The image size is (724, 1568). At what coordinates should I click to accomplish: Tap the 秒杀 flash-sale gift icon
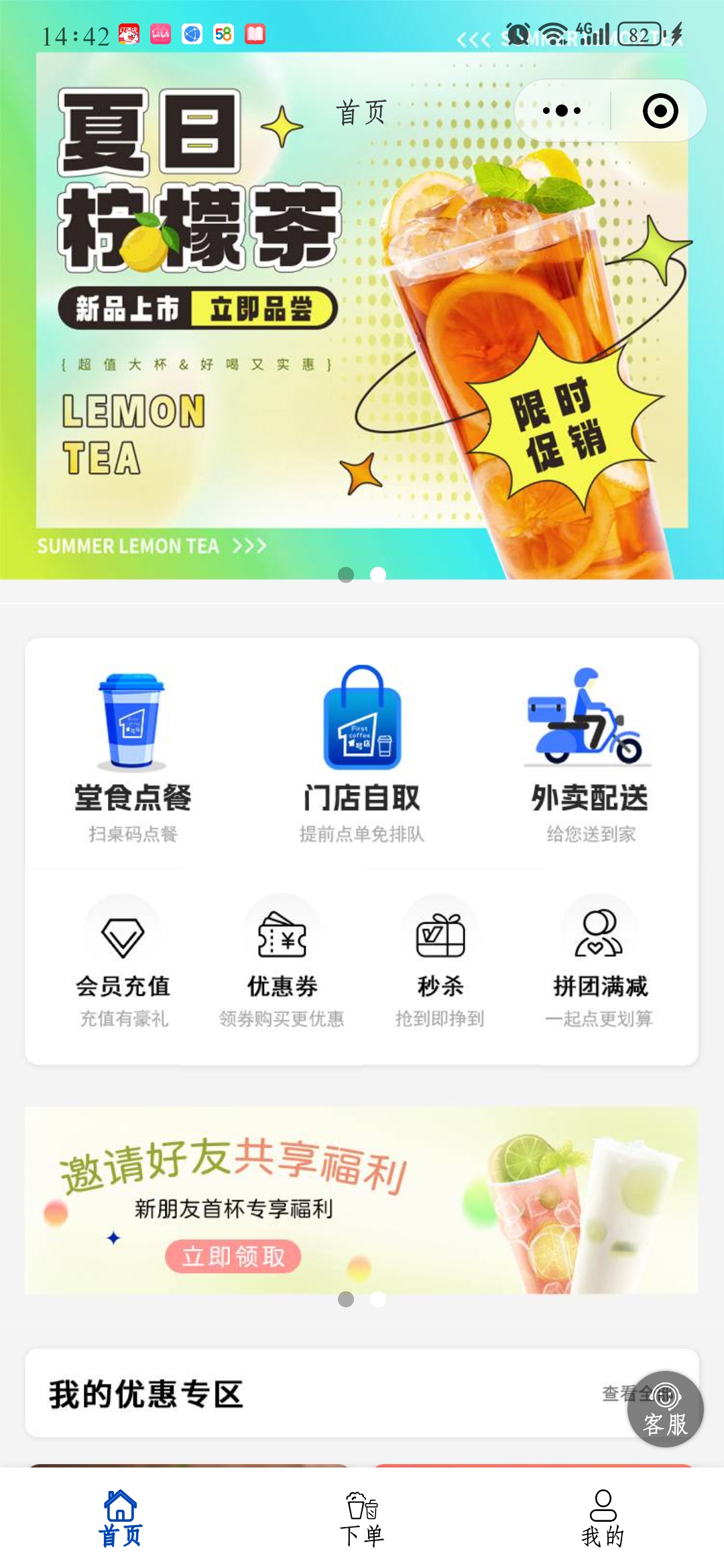click(x=439, y=935)
